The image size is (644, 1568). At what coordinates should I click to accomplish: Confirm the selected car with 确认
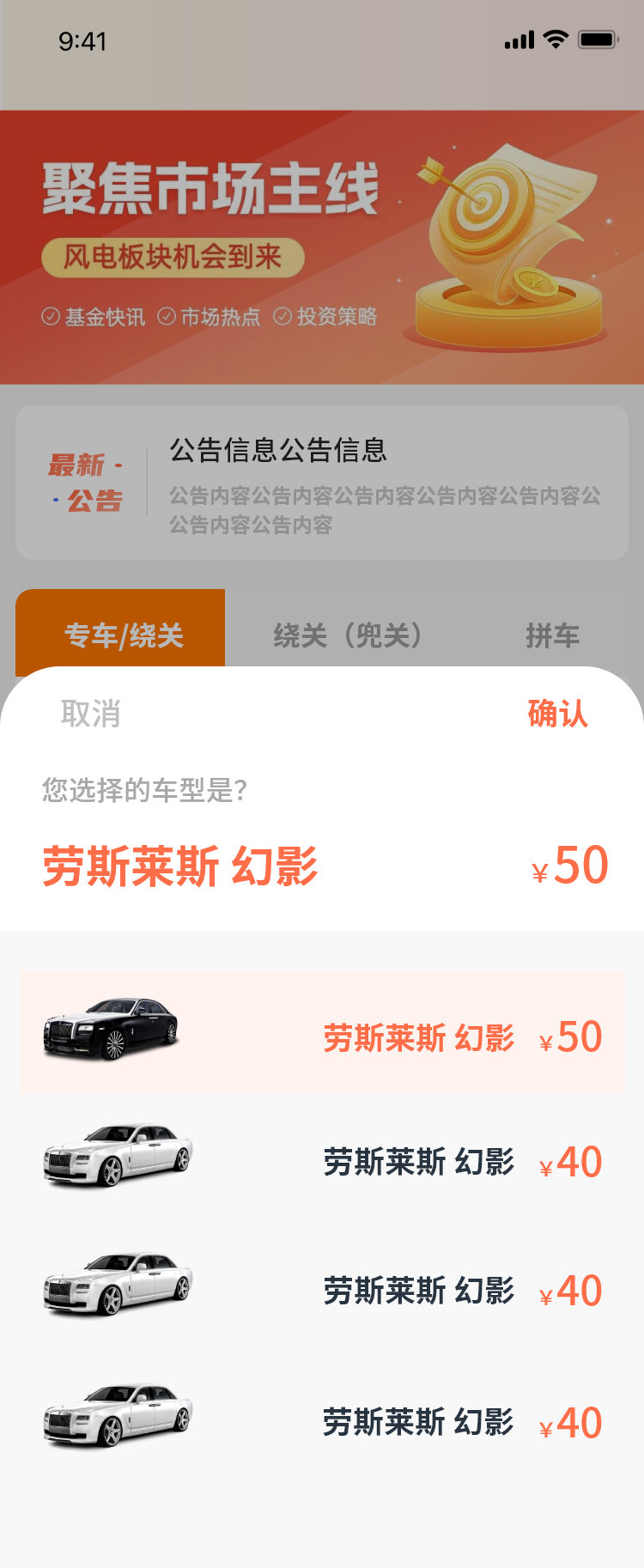[x=557, y=714]
